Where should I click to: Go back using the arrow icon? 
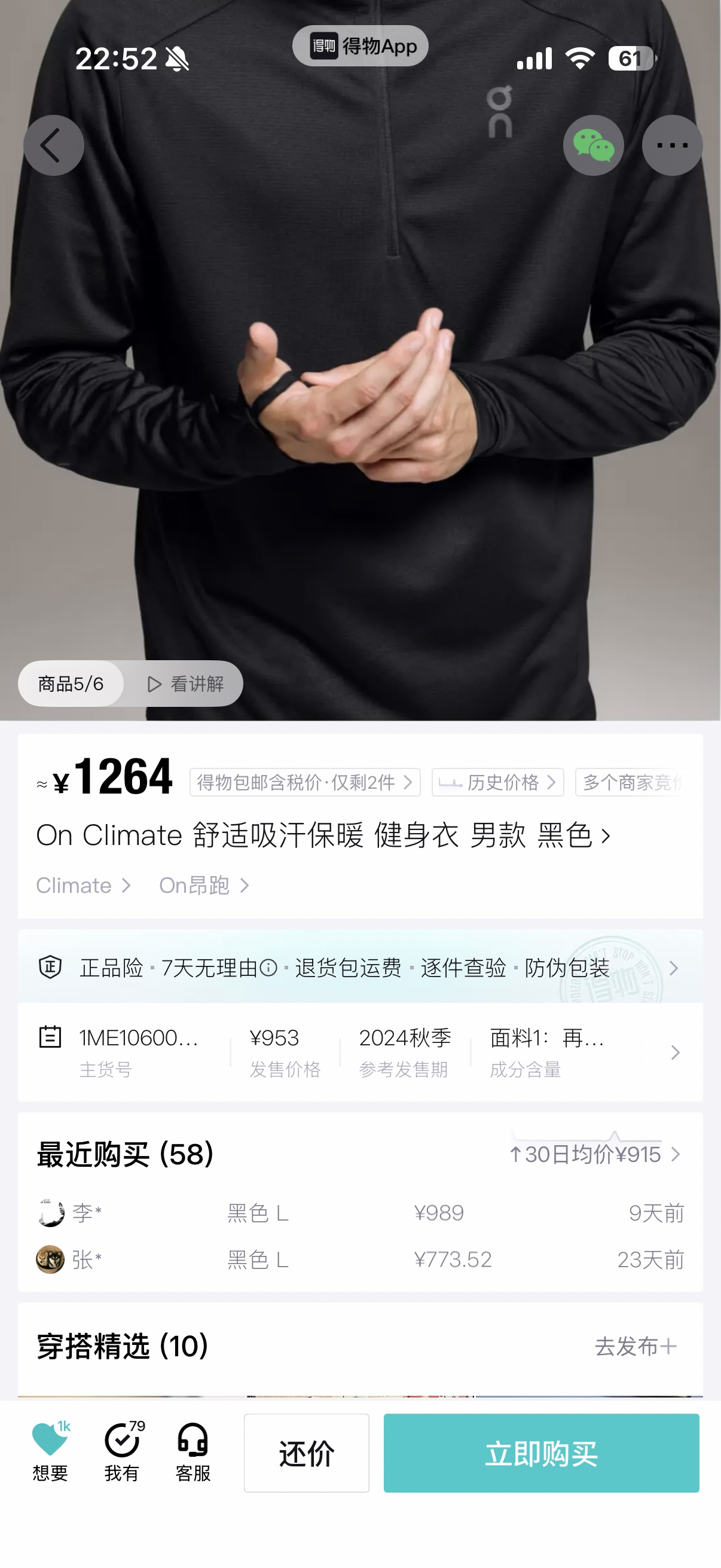coord(54,145)
